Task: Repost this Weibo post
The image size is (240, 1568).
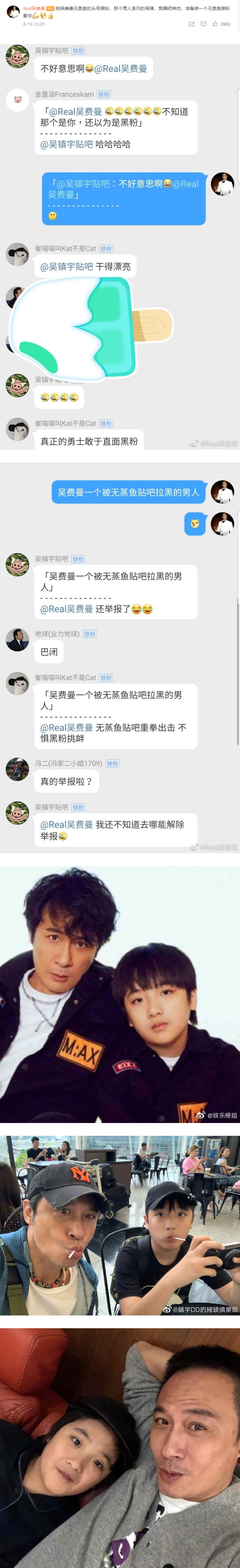Action: 191,24
